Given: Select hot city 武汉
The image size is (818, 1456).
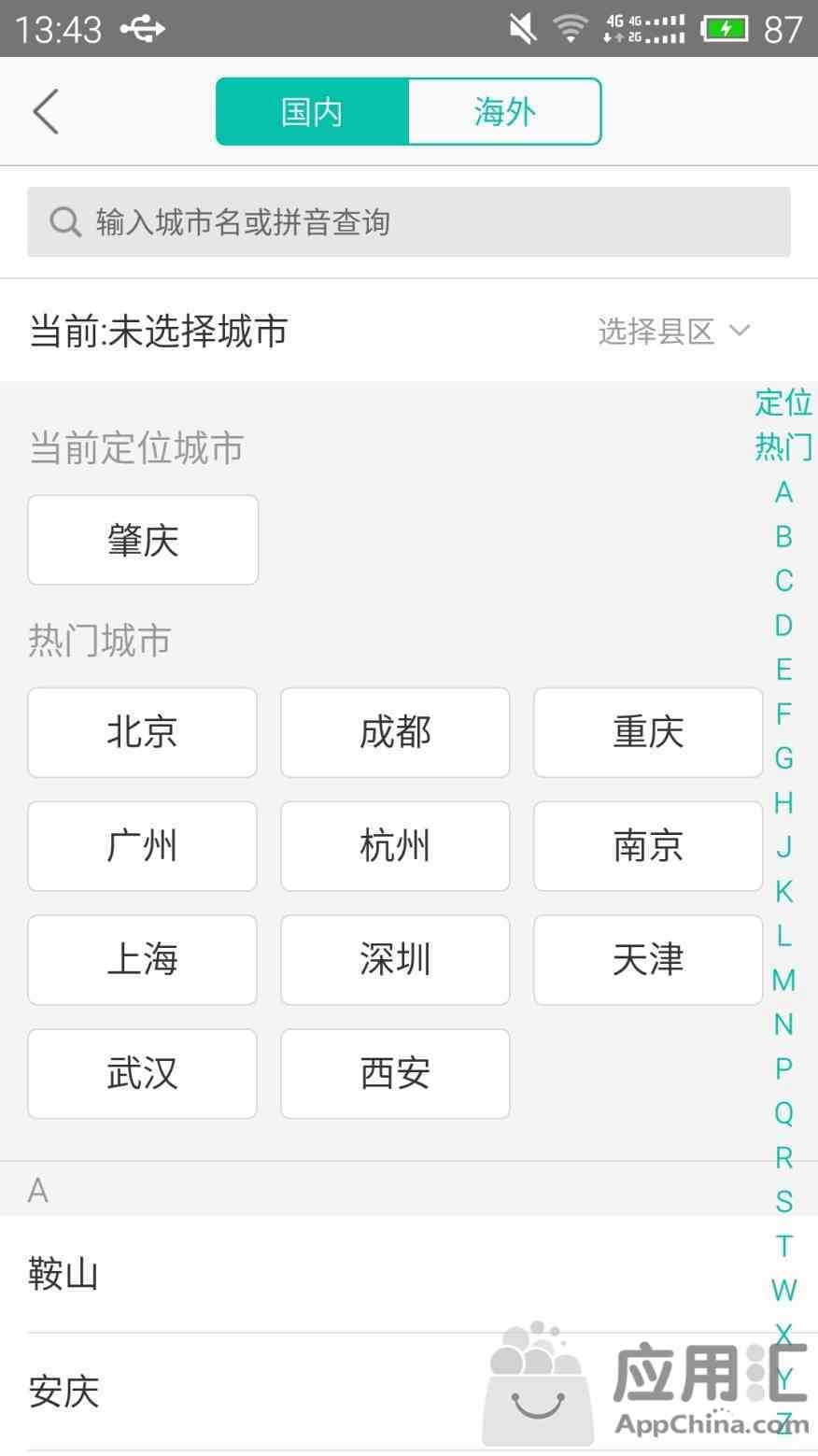Looking at the screenshot, I should 142,1074.
